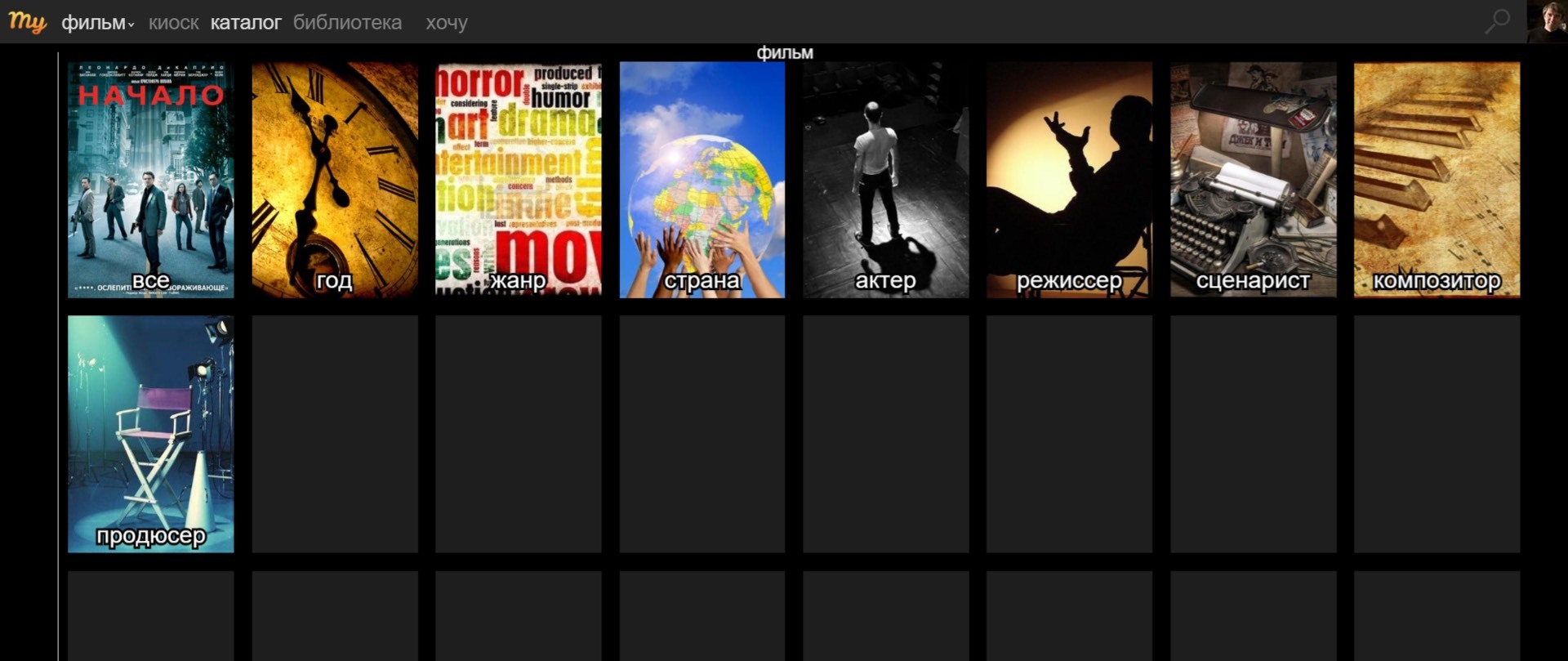Viewport: 1568px width, 661px height.
Task: Open the search magnifier icon
Action: (1497, 21)
